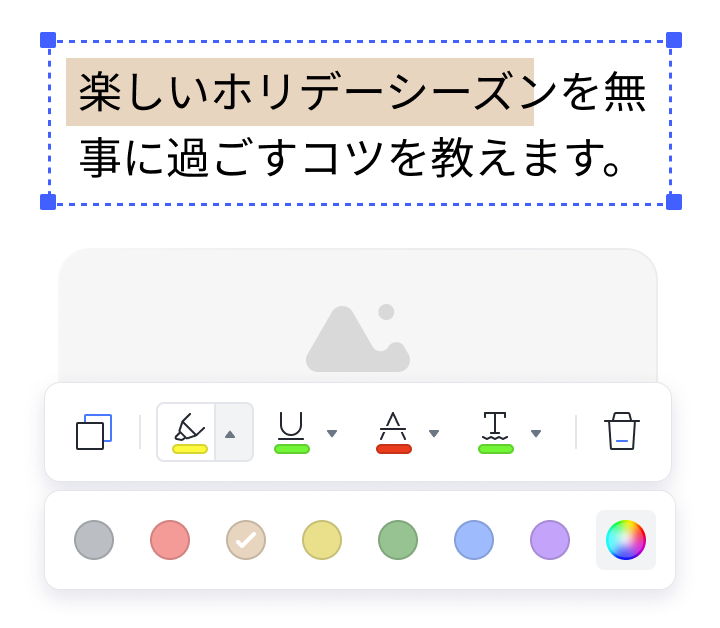
Task: Choose the red color swatch
Action: [170, 540]
